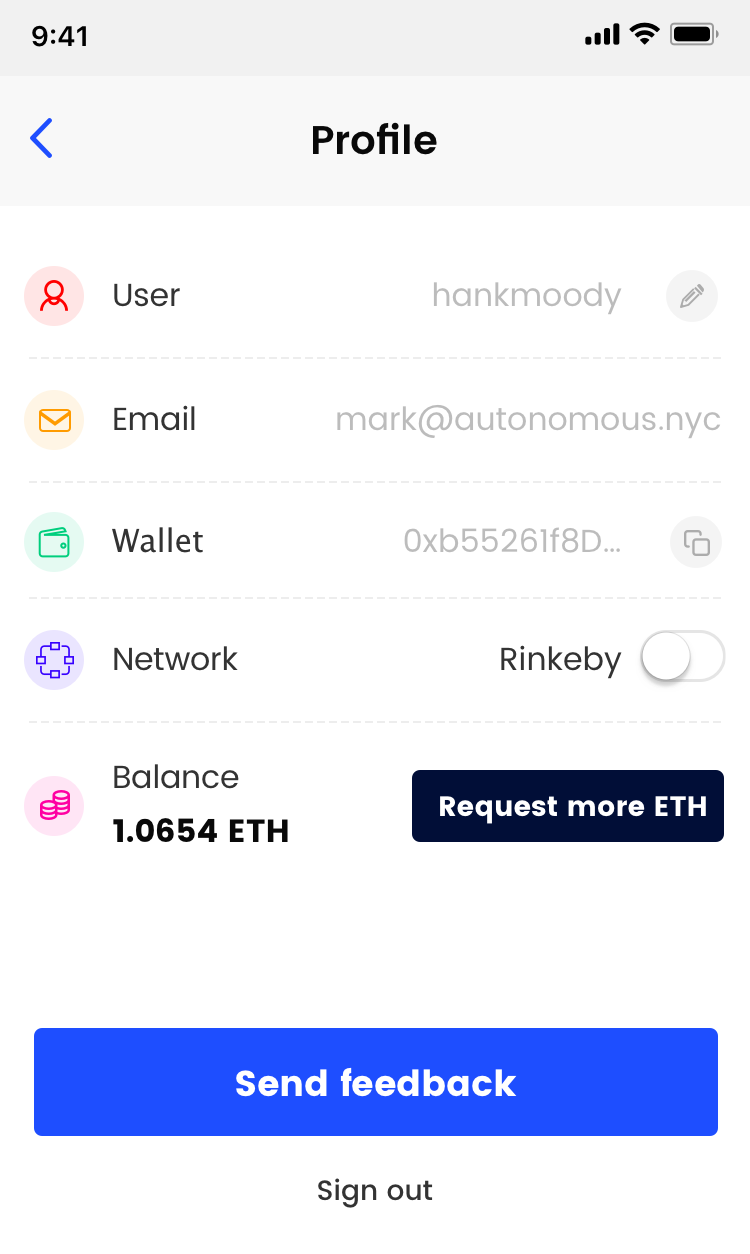Go back from the Profile screen
Image resolution: width=750 pixels, height=1254 pixels.
[x=42, y=139]
